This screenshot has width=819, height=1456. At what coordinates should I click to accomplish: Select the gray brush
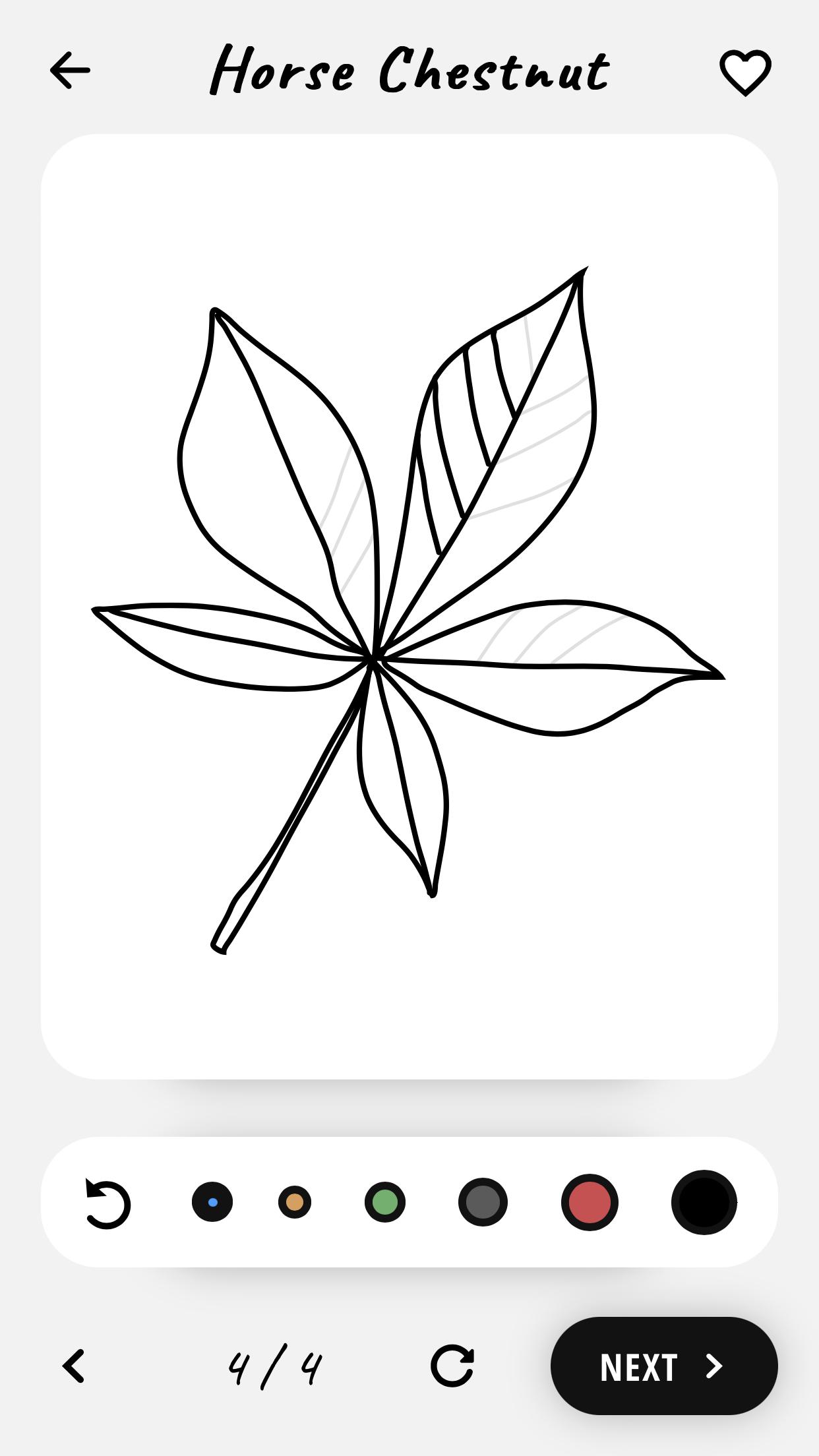pyautogui.click(x=483, y=1202)
